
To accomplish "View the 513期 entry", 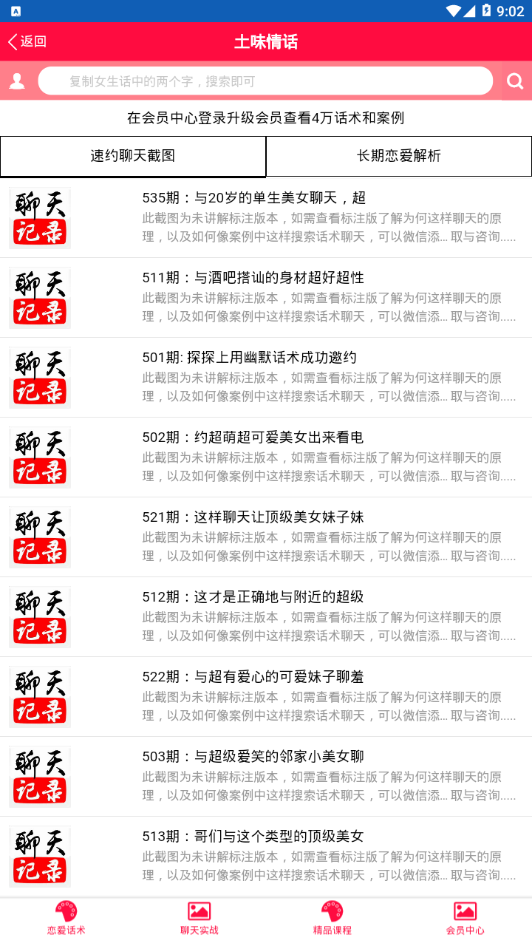I will point(266,856).
